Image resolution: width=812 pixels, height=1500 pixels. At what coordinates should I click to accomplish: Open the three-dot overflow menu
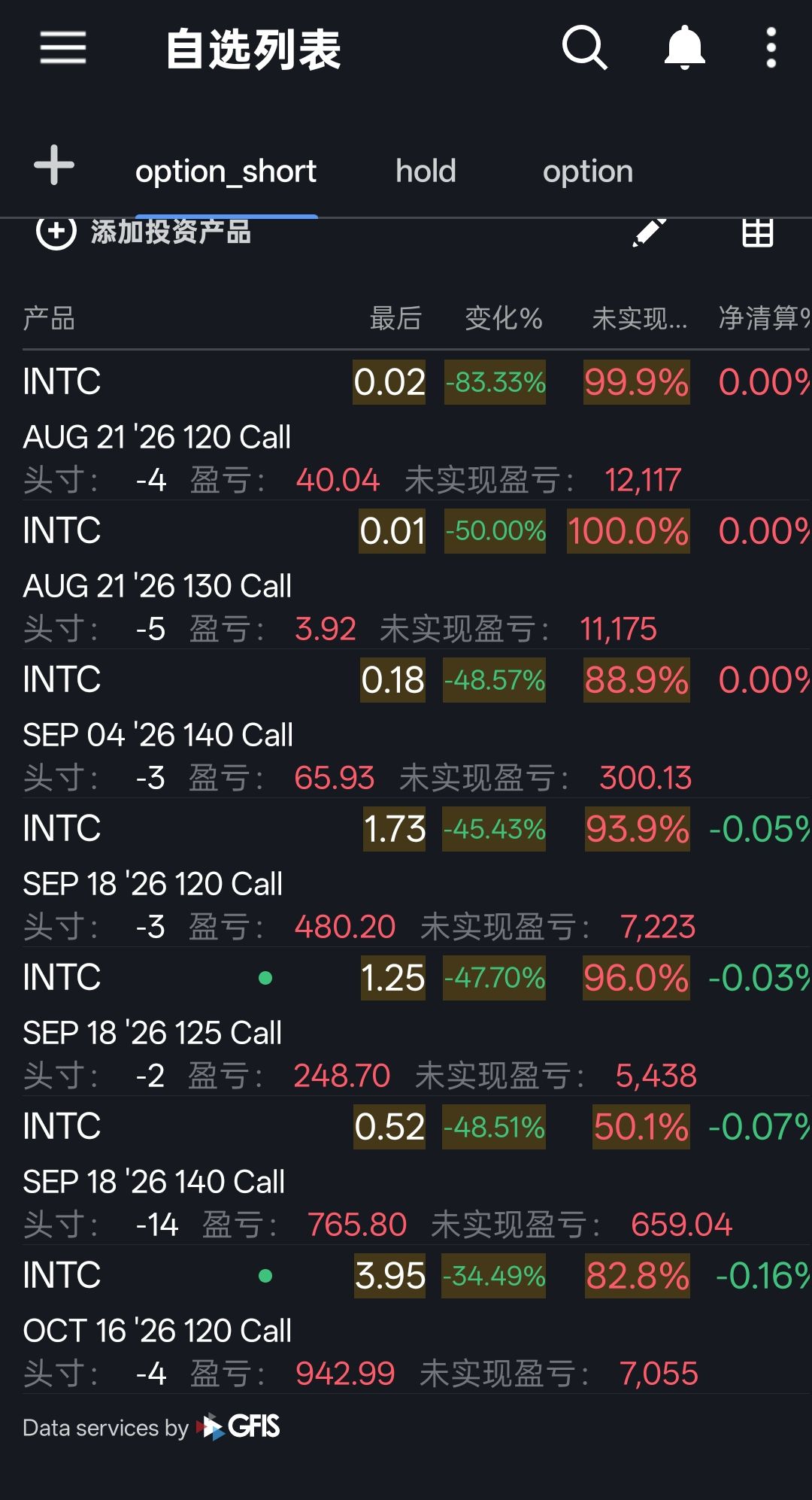click(771, 48)
